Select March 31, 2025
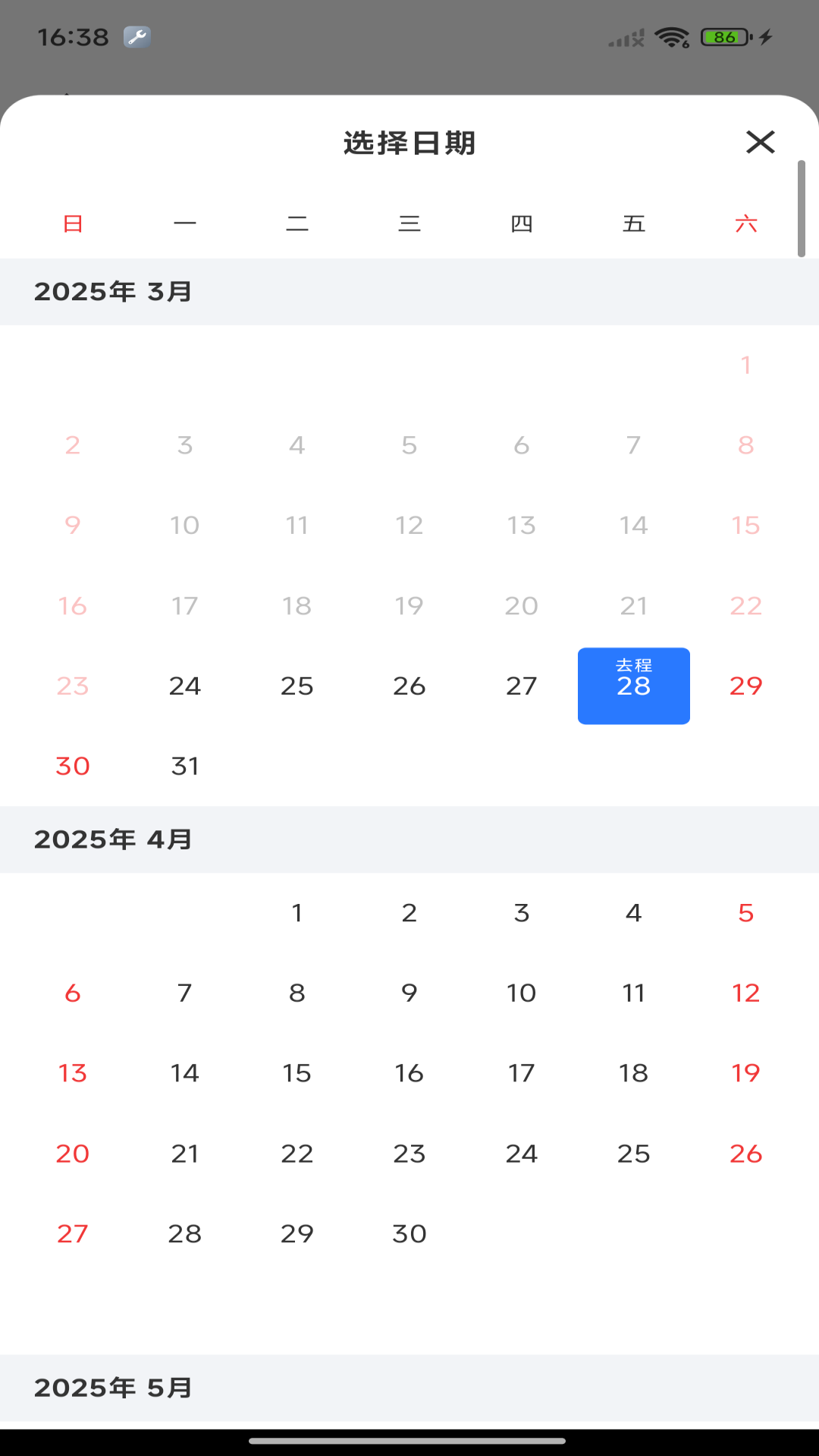 pyautogui.click(x=185, y=766)
